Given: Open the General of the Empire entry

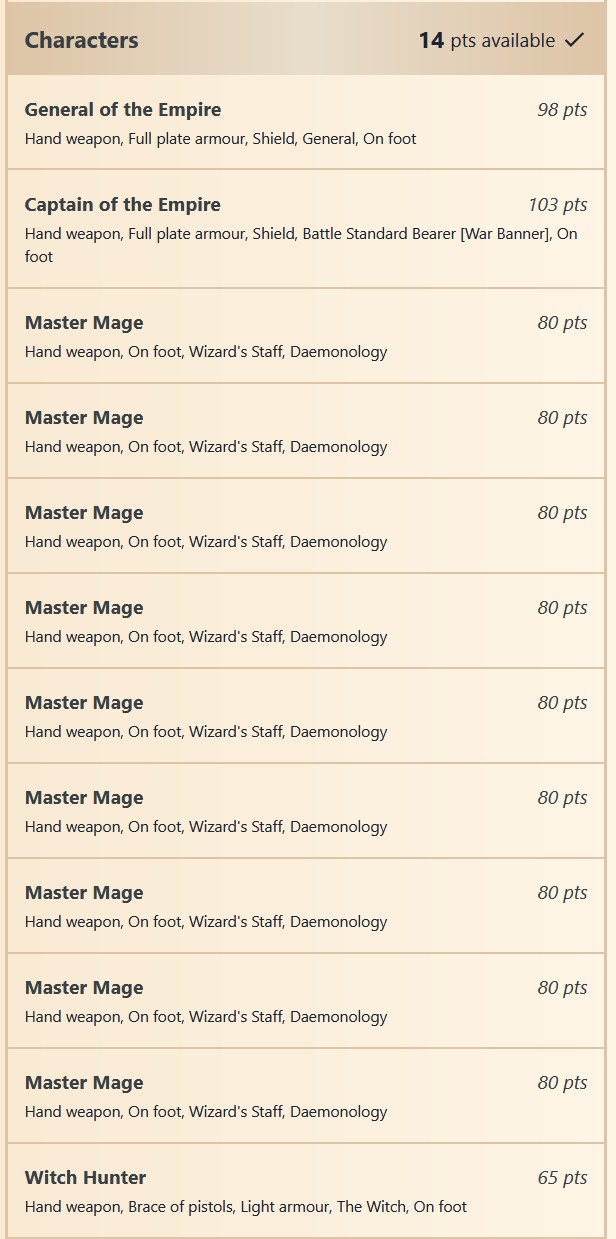Looking at the screenshot, I should coord(306,122).
